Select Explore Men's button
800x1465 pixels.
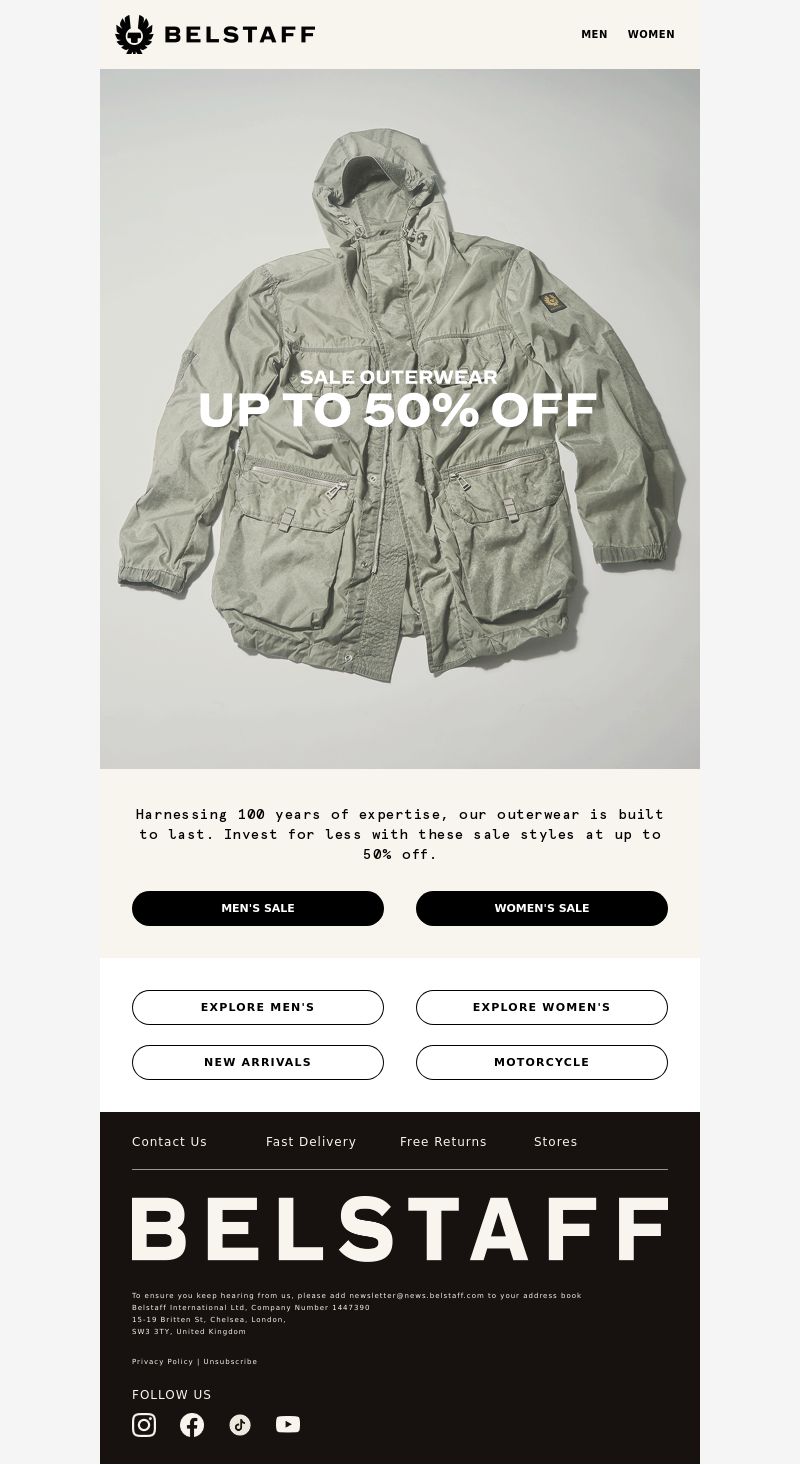tap(258, 1007)
